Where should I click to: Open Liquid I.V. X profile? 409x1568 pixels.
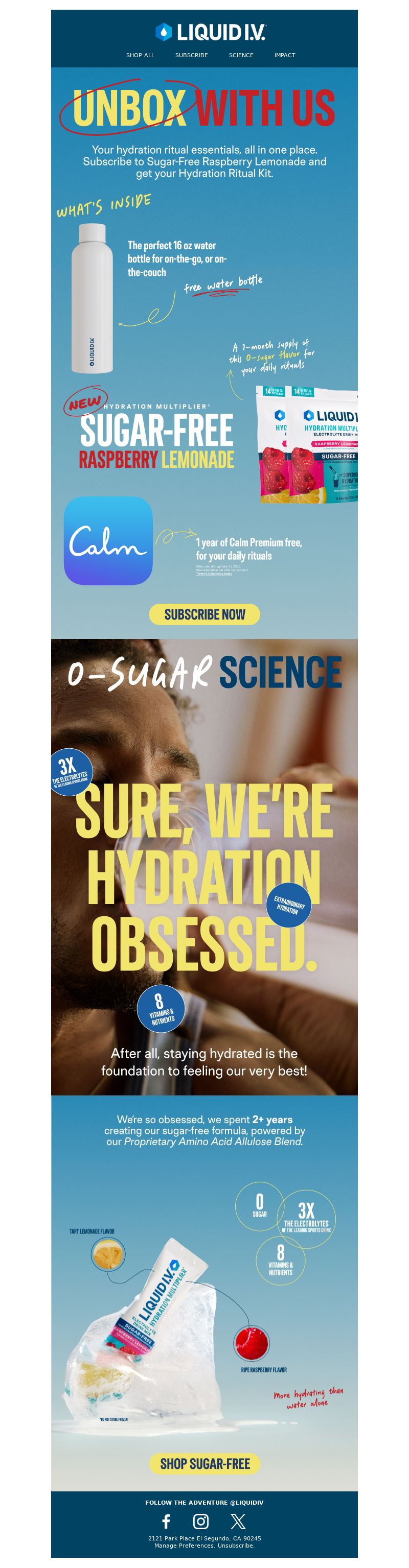pyautogui.click(x=238, y=1521)
